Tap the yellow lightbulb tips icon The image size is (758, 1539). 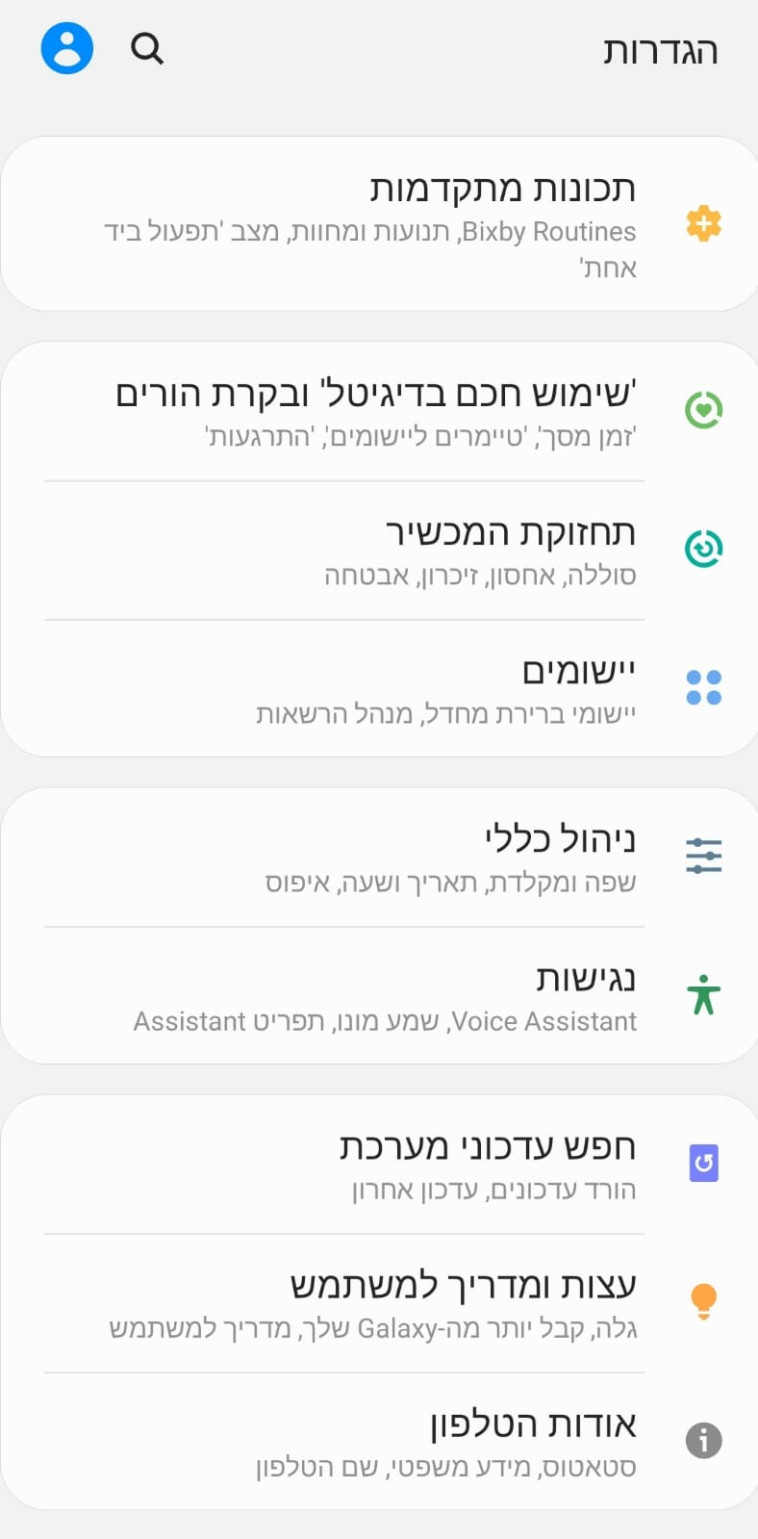[x=704, y=1301]
